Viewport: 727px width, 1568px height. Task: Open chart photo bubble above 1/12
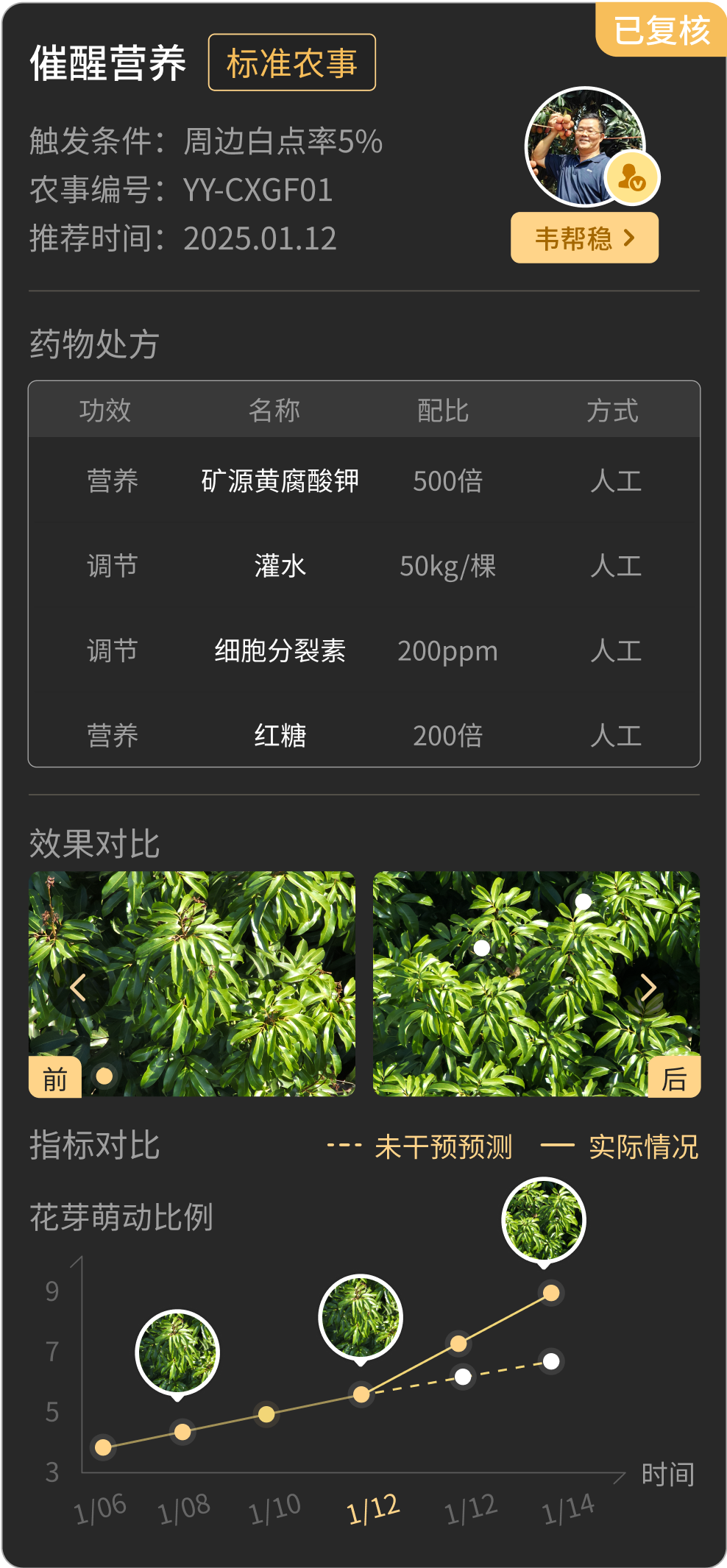pos(361,1317)
